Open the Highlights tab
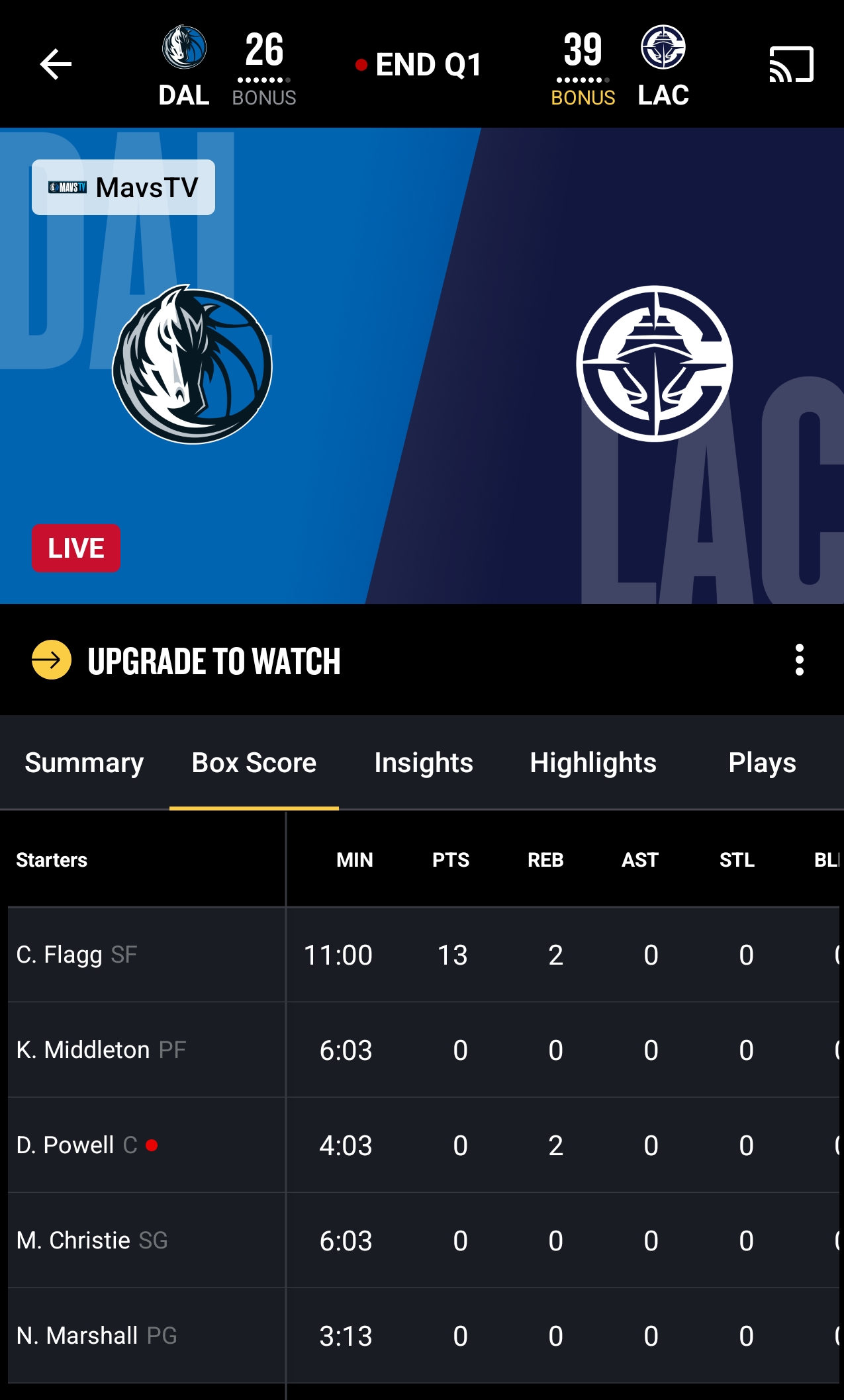844x1400 pixels. pyautogui.click(x=593, y=763)
